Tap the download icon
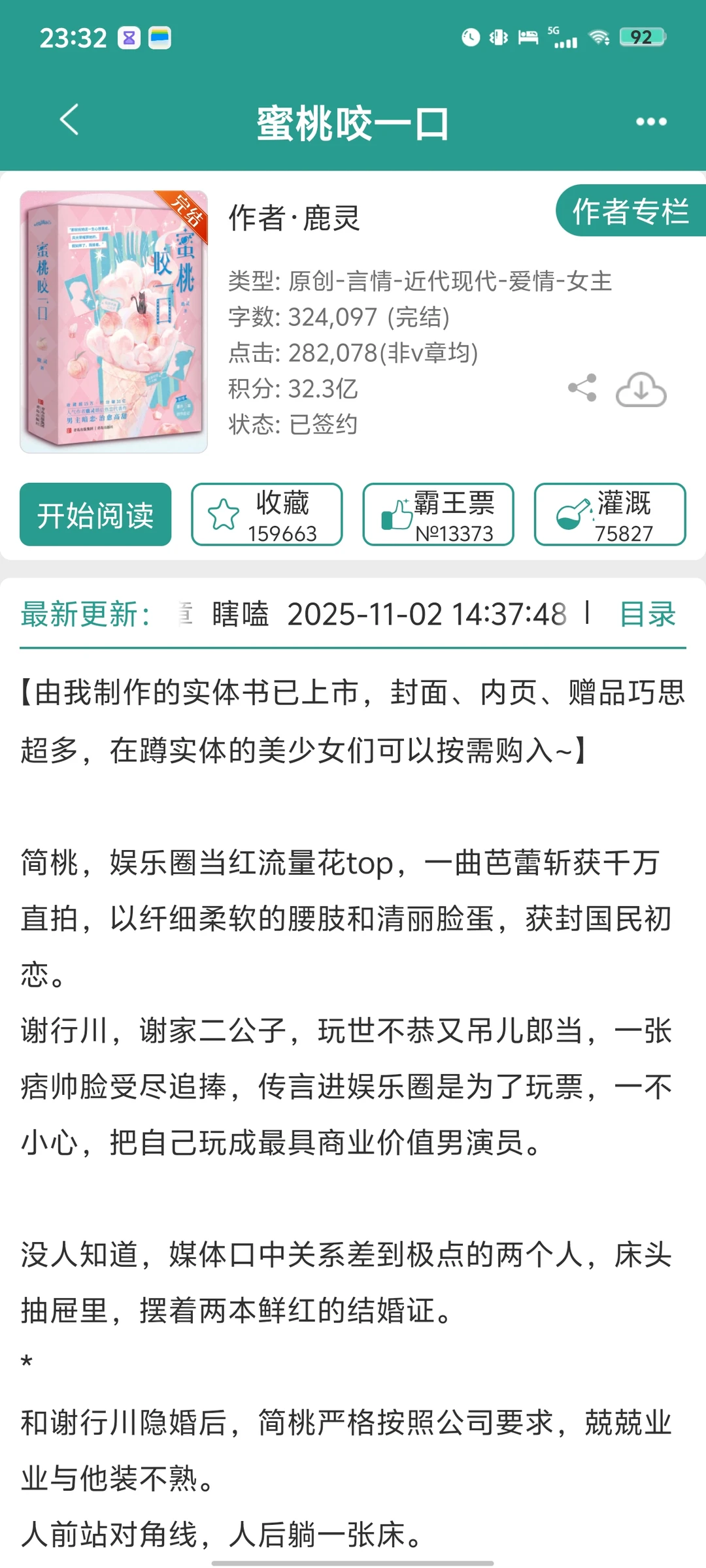Viewport: 706px width, 1568px height. (642, 388)
